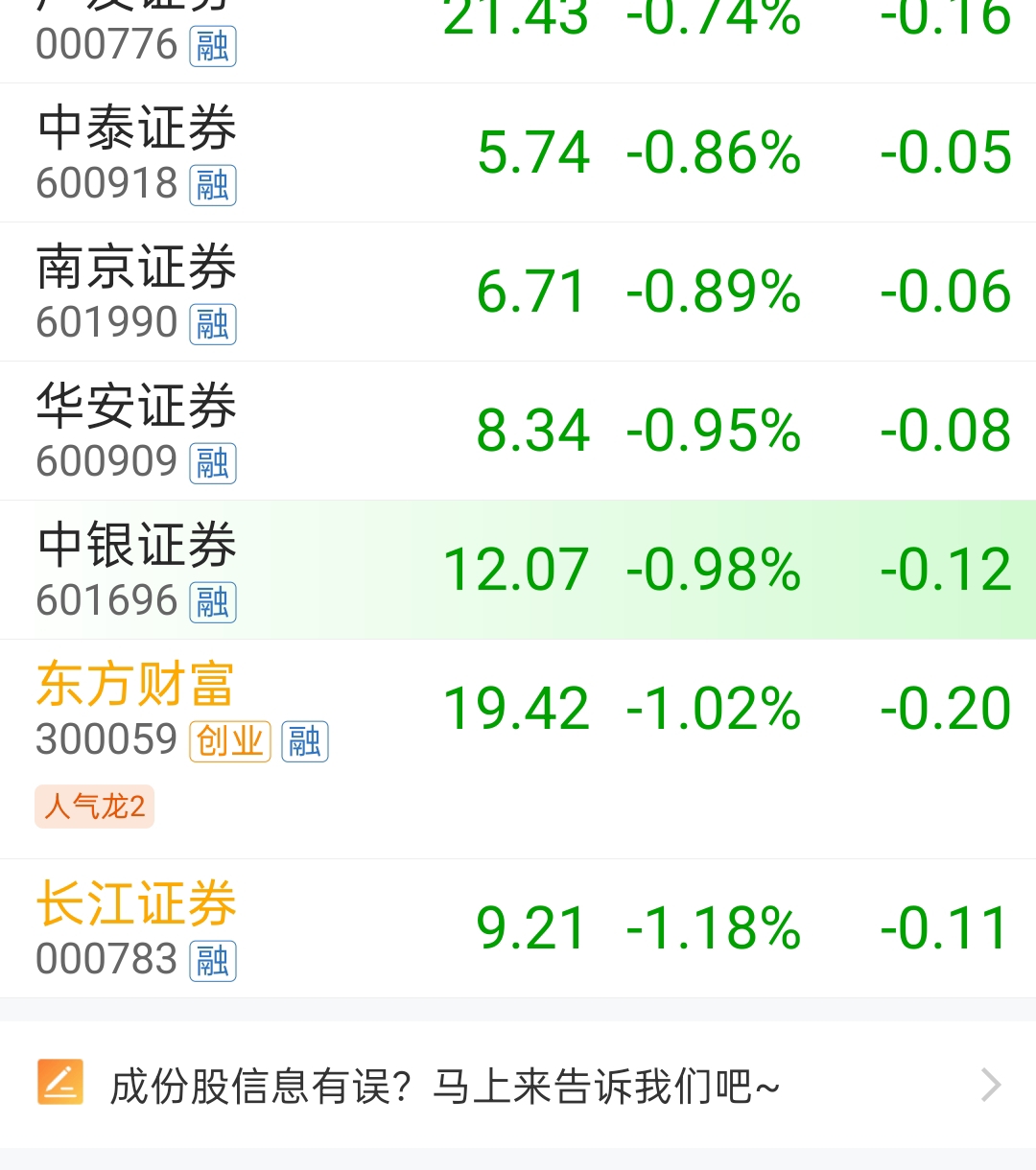Open the 中泰证券 600918 stock row
The height and width of the screenshot is (1170, 1036).
click(518, 153)
